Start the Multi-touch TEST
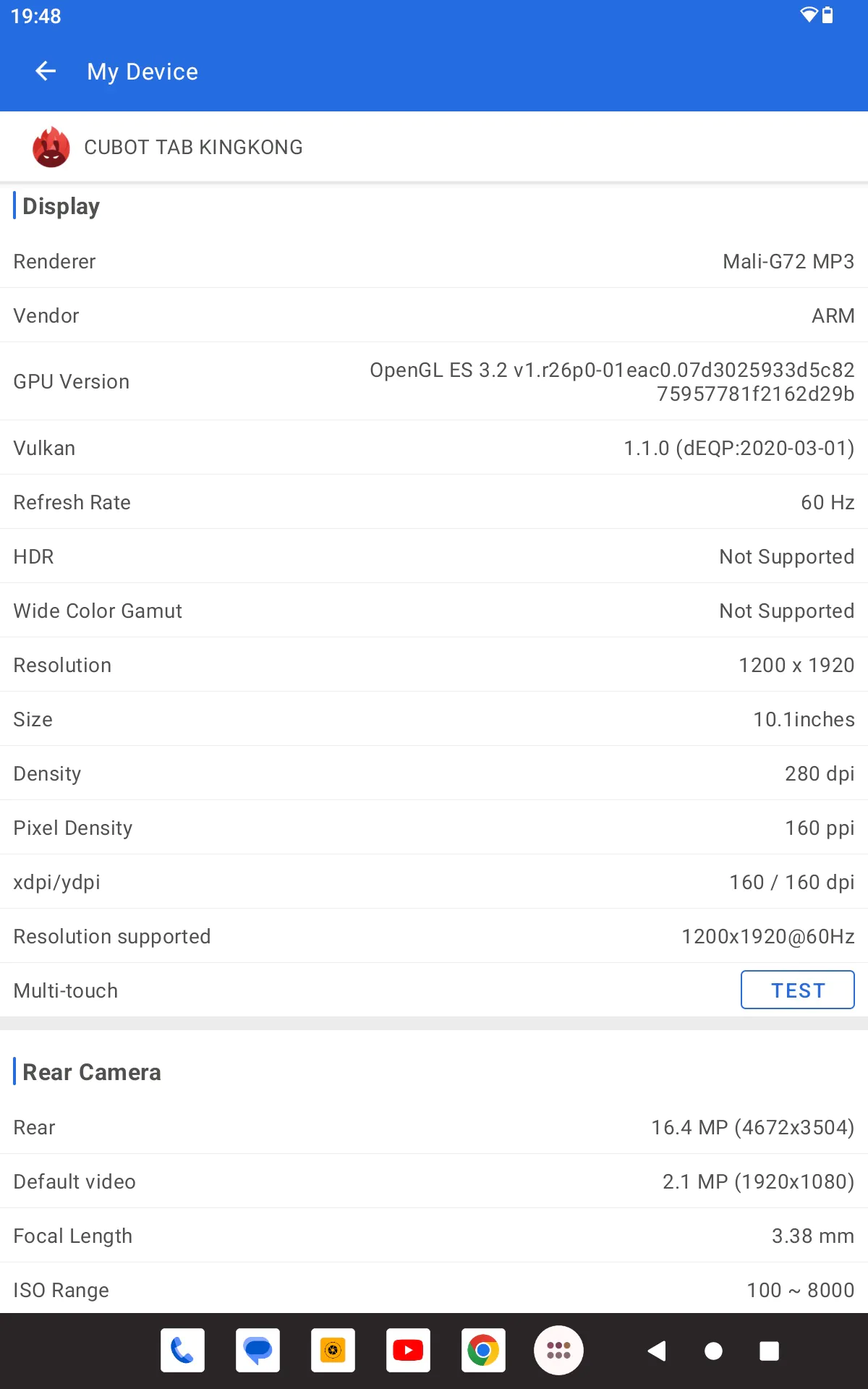Viewport: 868px width, 1389px height. coord(797,990)
